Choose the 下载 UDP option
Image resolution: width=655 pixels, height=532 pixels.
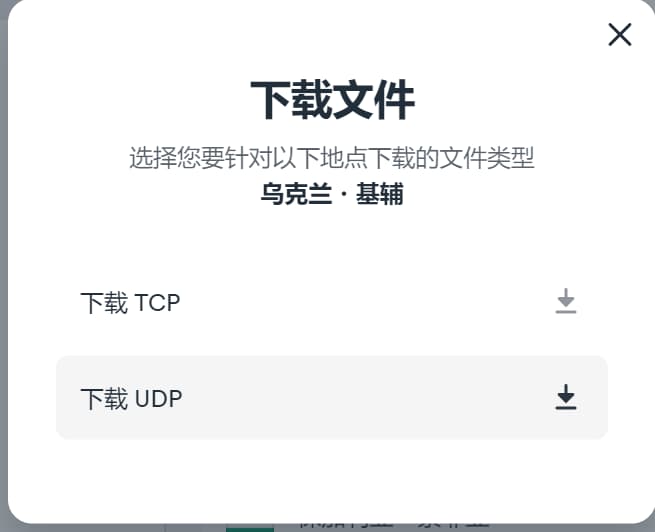point(331,398)
